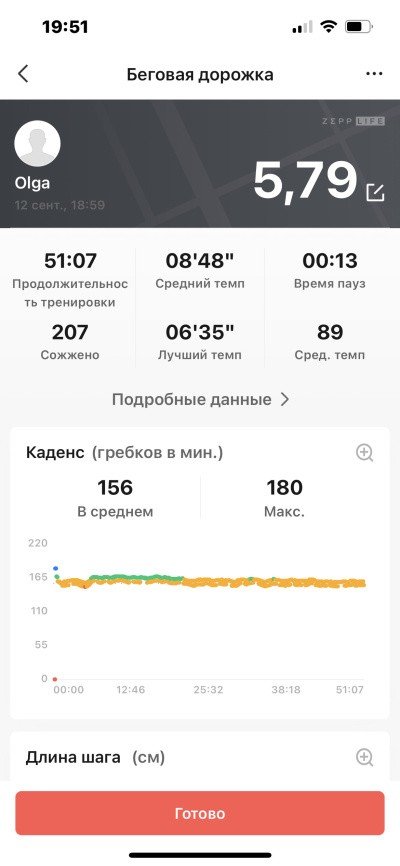Zoom into the Каденс chart
Image resolution: width=400 pixels, height=866 pixels.
coord(365,453)
